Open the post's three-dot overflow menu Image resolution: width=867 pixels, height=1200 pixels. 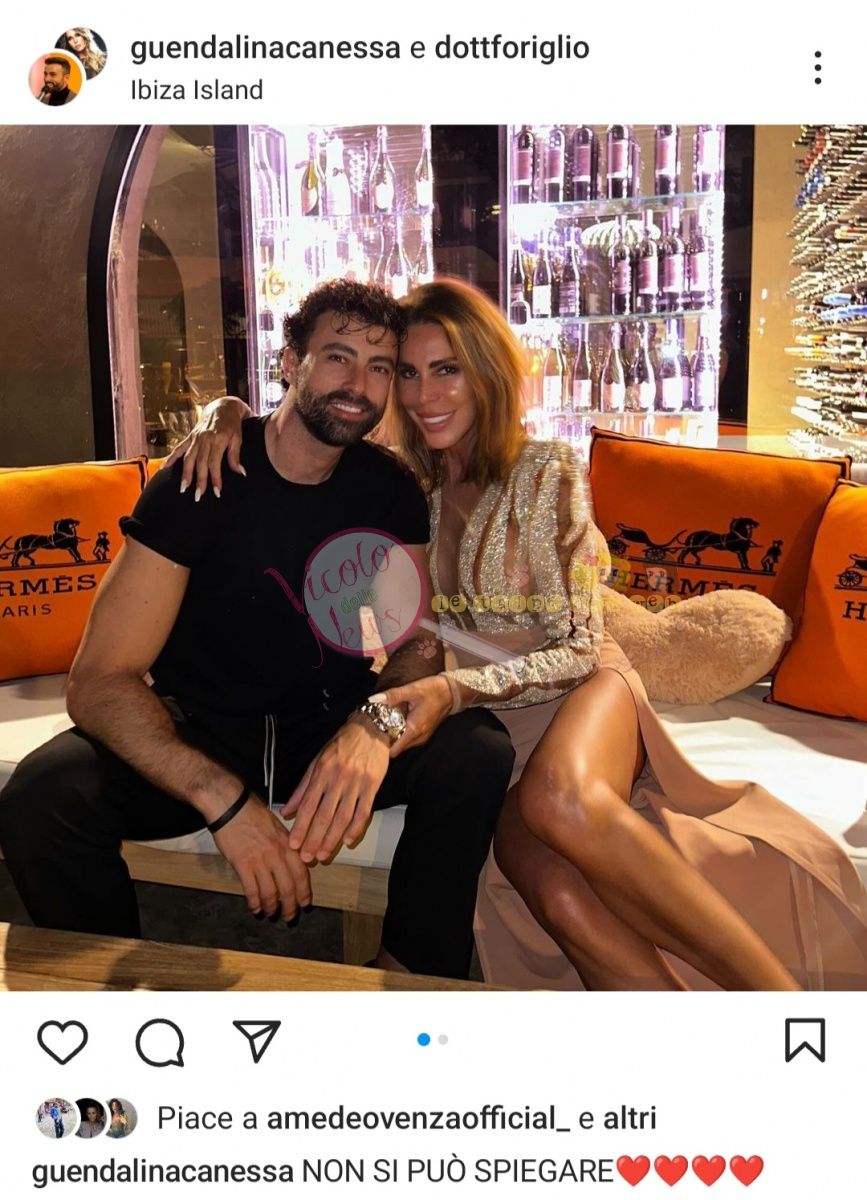coord(817,67)
